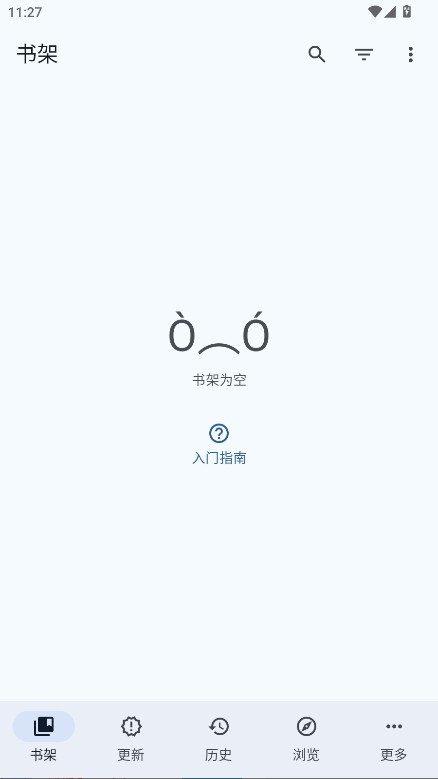The height and width of the screenshot is (779, 438).
Task: Open the filter options icon
Action: tap(364, 54)
